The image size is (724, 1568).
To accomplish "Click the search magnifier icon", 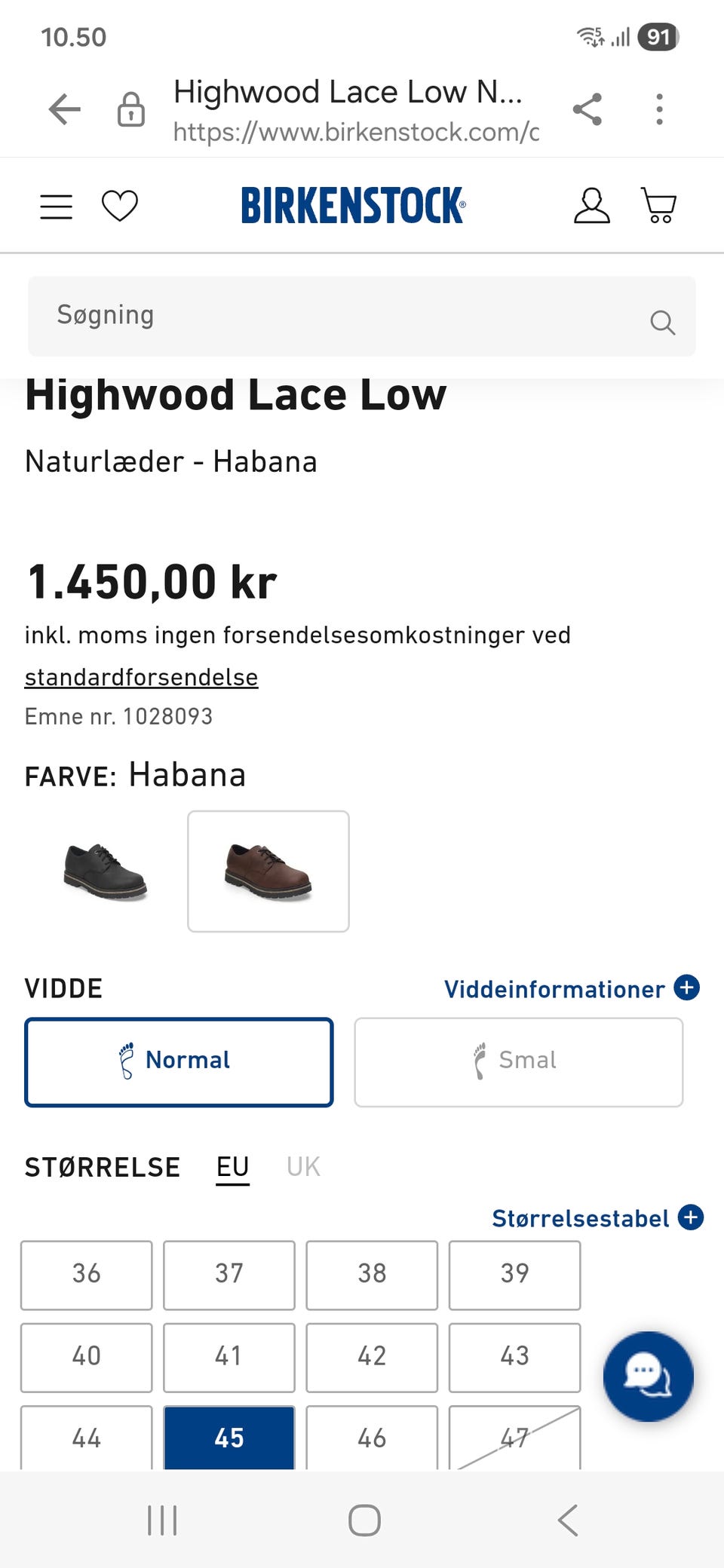I will [661, 323].
